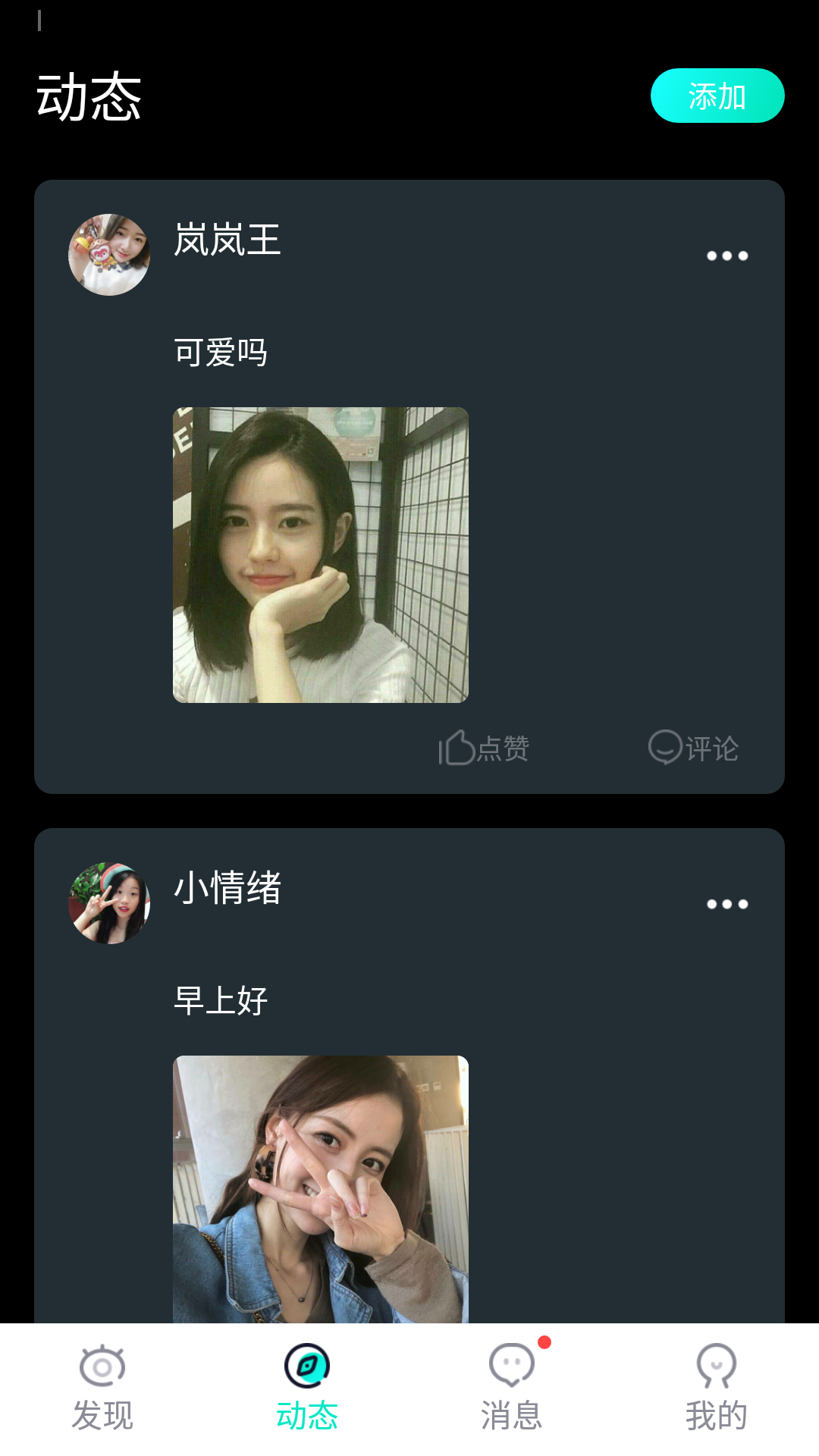Open 岚岚王's profile avatar
Viewport: 819px width, 1456px height.
coord(109,255)
